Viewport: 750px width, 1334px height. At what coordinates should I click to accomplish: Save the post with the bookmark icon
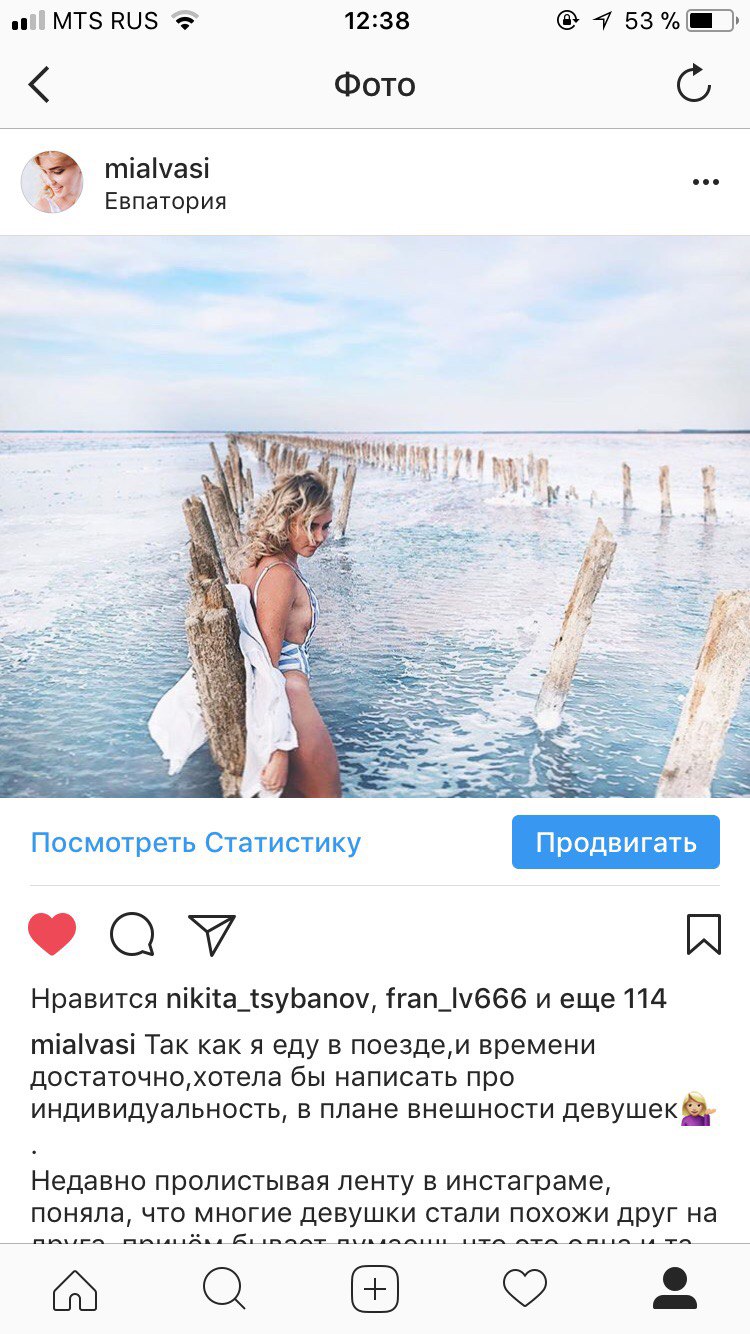703,934
